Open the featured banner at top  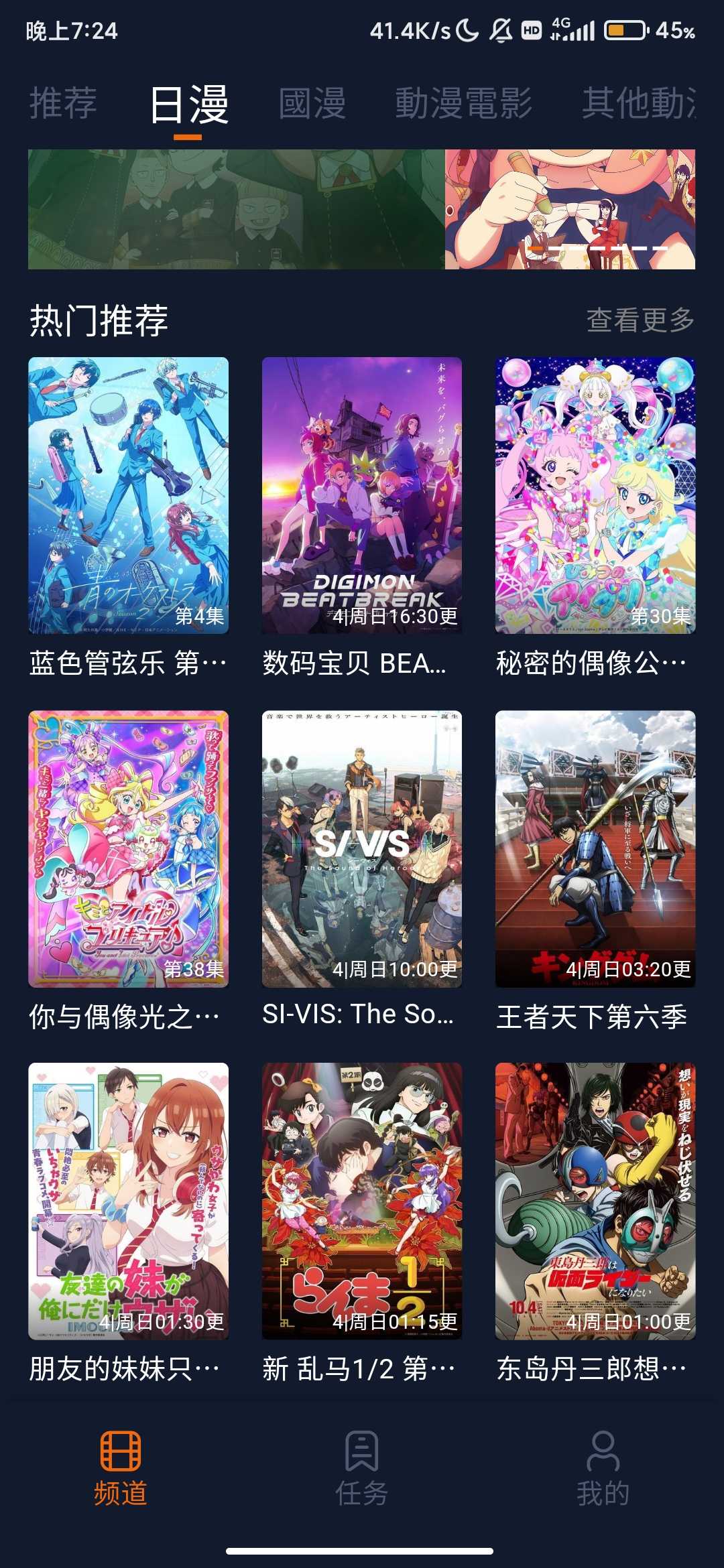click(362, 209)
